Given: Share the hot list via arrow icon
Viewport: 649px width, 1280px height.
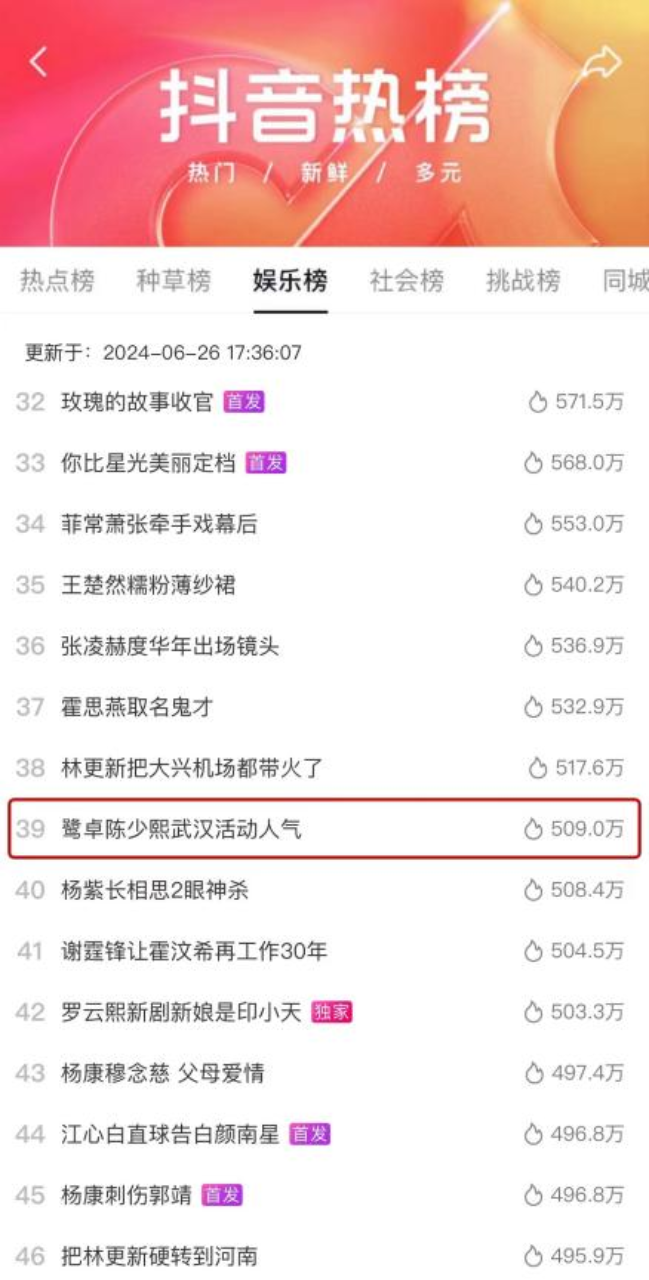Looking at the screenshot, I should pyautogui.click(x=602, y=62).
